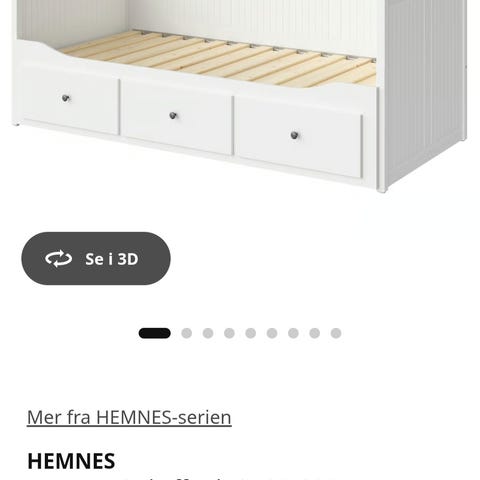
Task: Open the Se i 3D view
Action: pyautogui.click(x=96, y=258)
